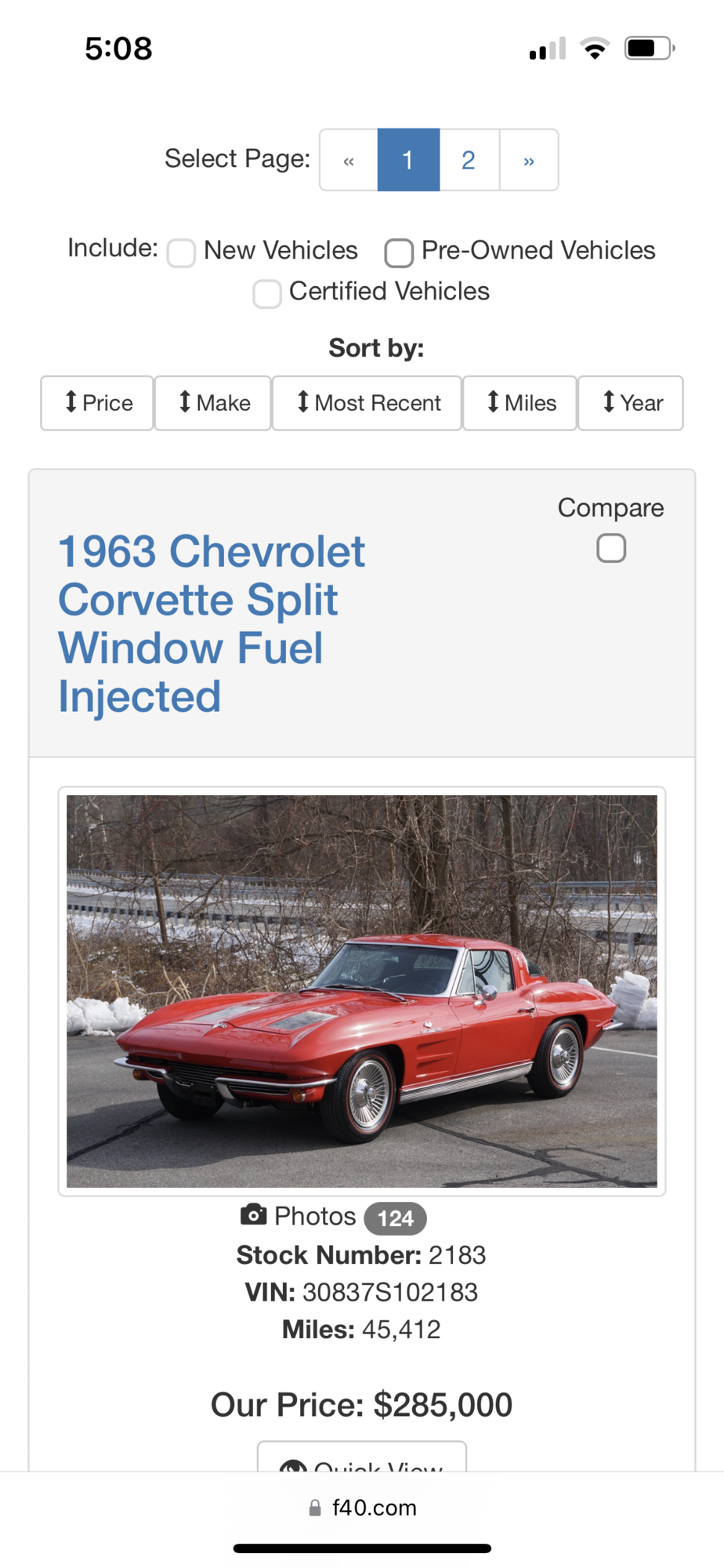
Task: Select page 1 in pagination
Action: 408,160
